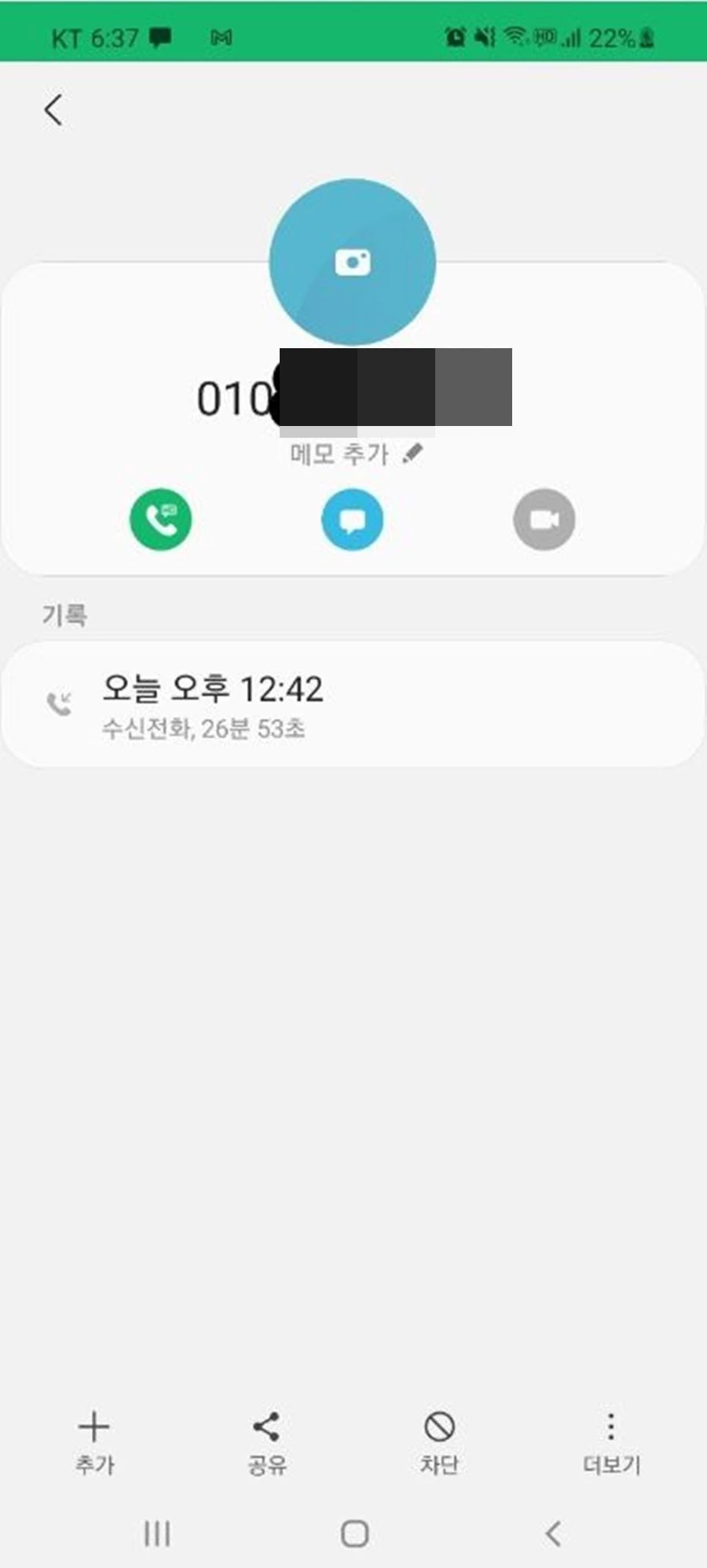Open the 오늘 오후 12:42 call record
This screenshot has width=707, height=1568.
coord(353,704)
